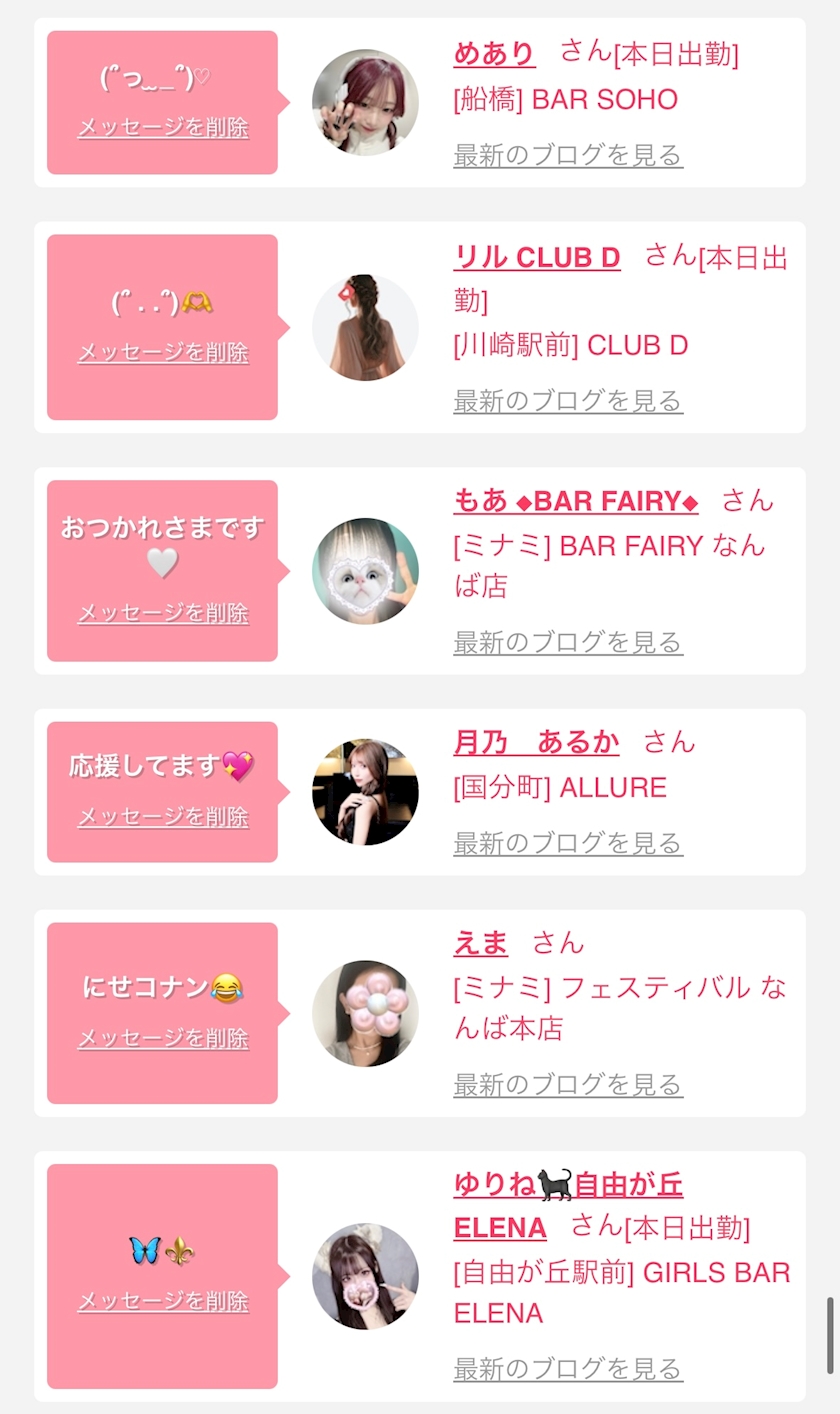Tap めあり's profile photo

pyautogui.click(x=365, y=102)
